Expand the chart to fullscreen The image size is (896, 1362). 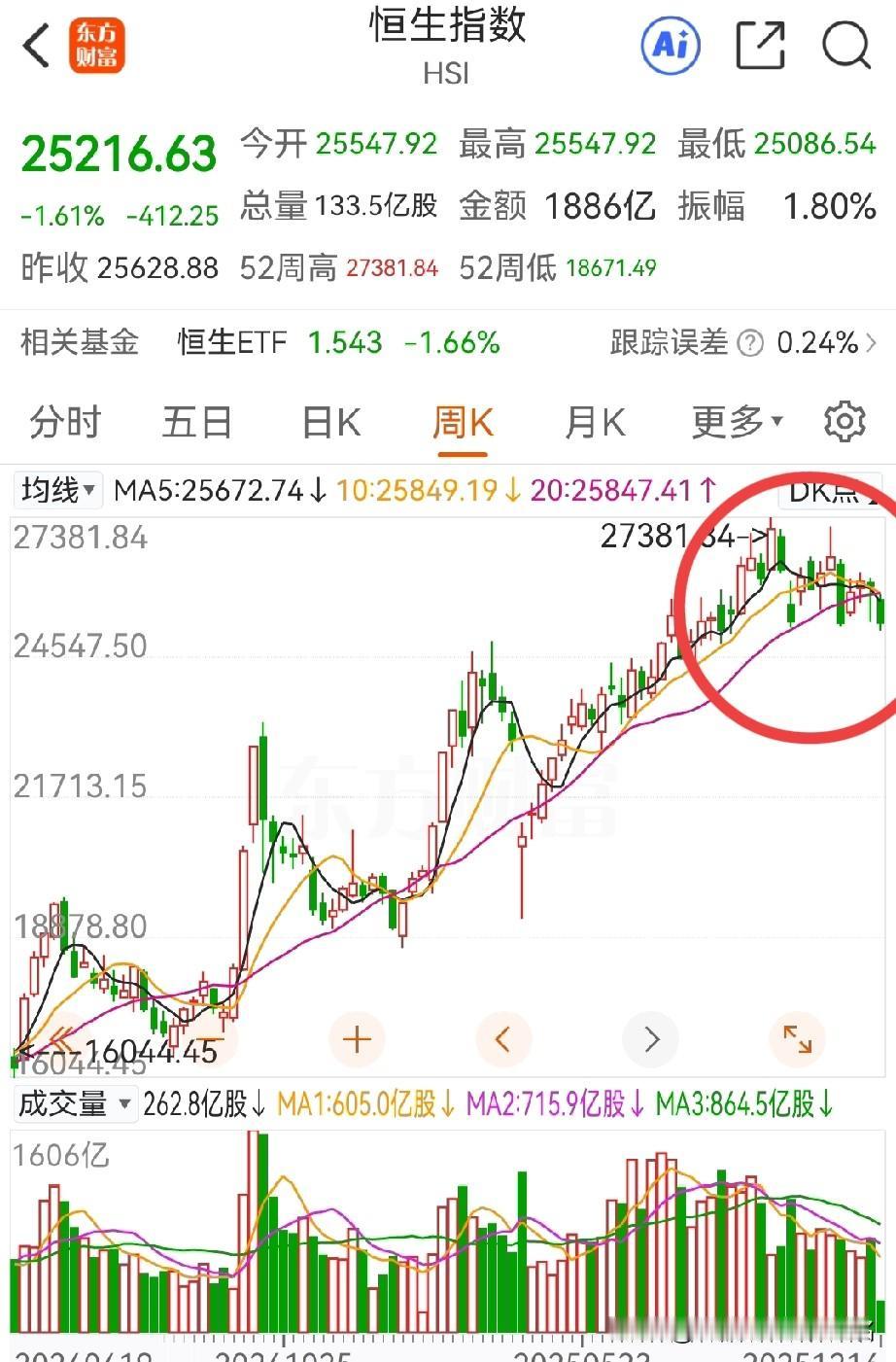coord(797,1039)
